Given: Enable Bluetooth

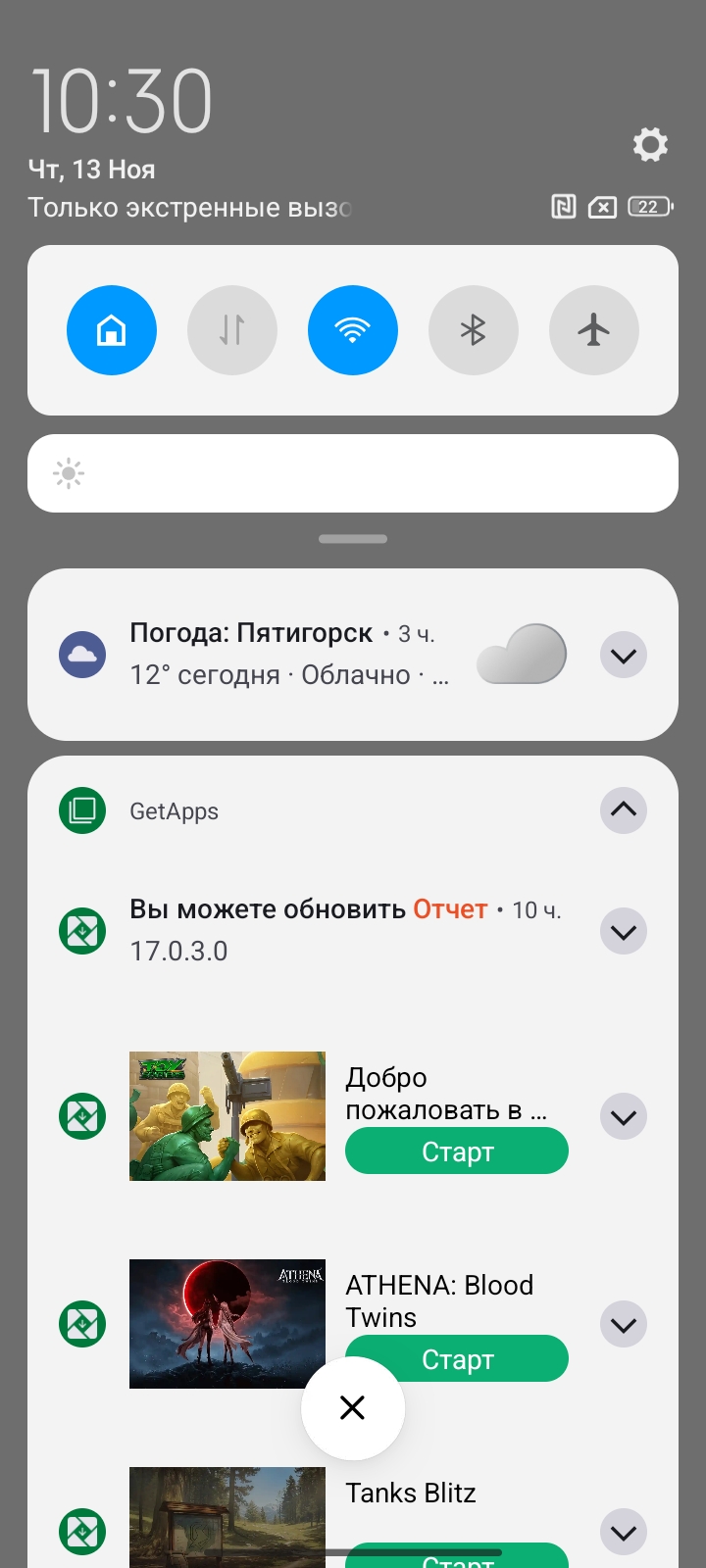Looking at the screenshot, I should (474, 330).
